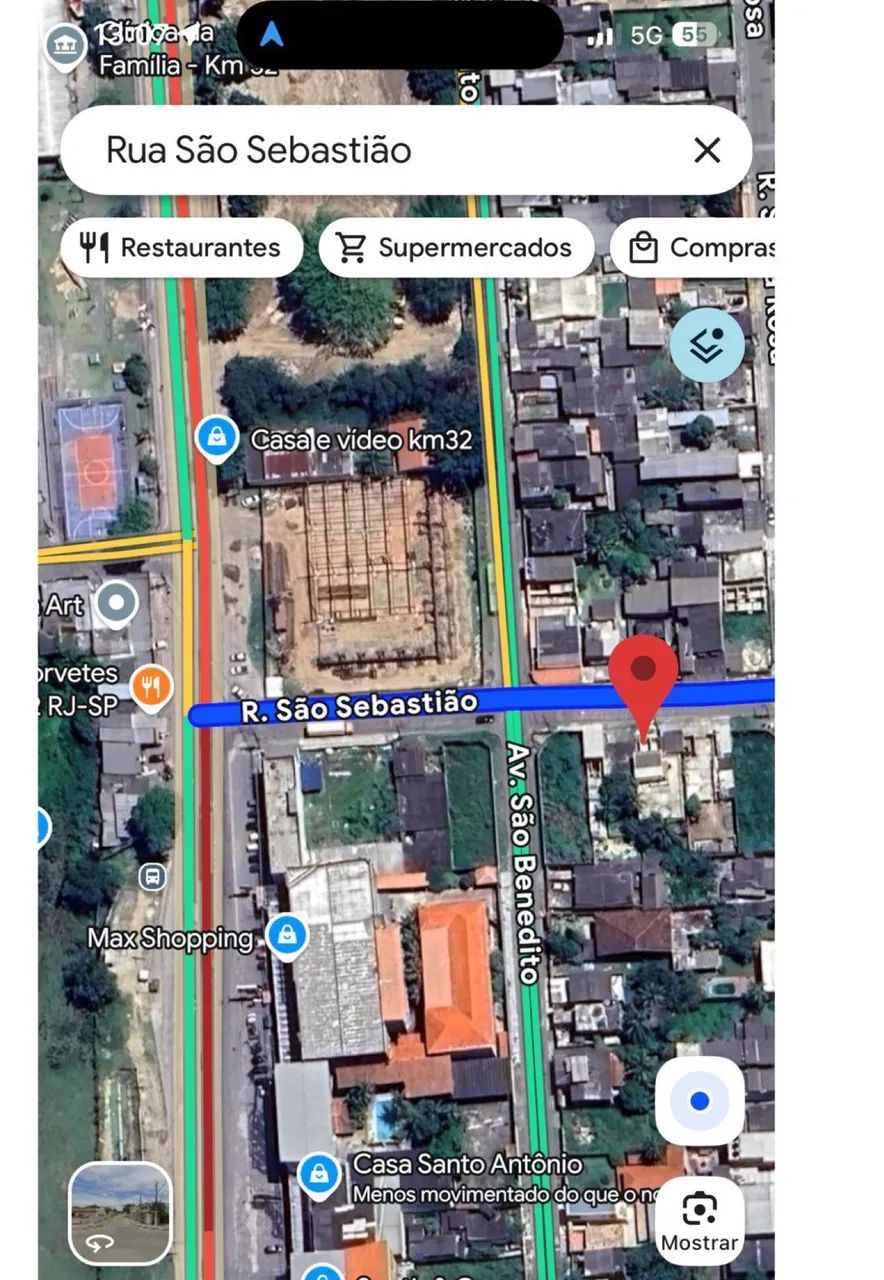
Task: Clear the search with the X button
Action: tap(707, 151)
